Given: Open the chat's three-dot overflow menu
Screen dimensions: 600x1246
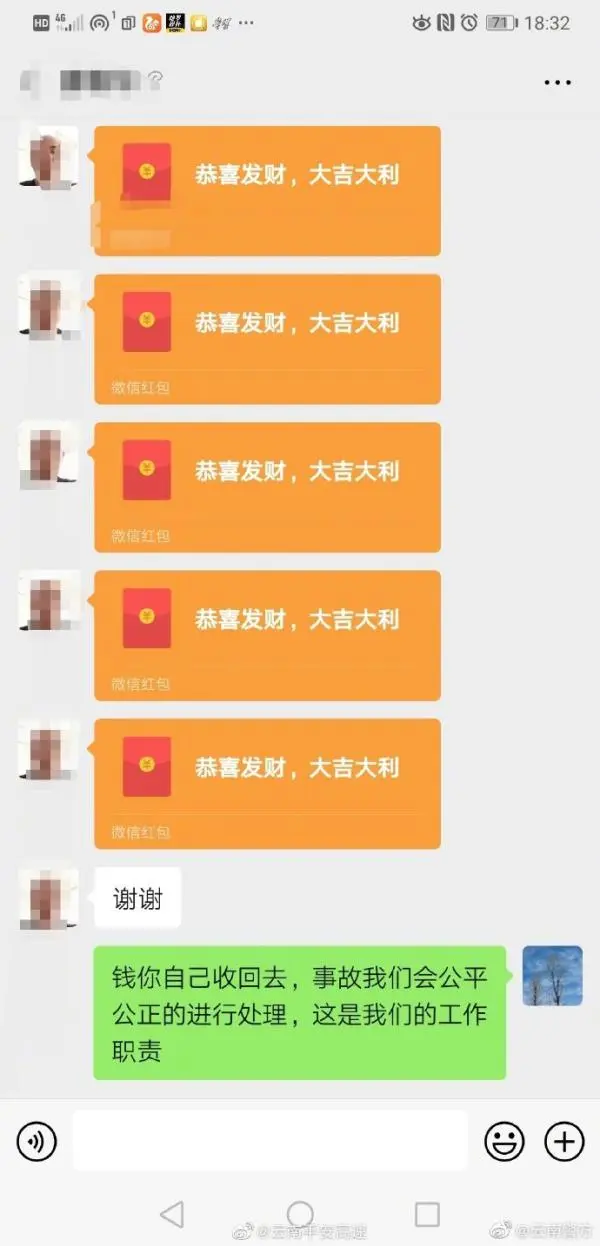Looking at the screenshot, I should 557,82.
